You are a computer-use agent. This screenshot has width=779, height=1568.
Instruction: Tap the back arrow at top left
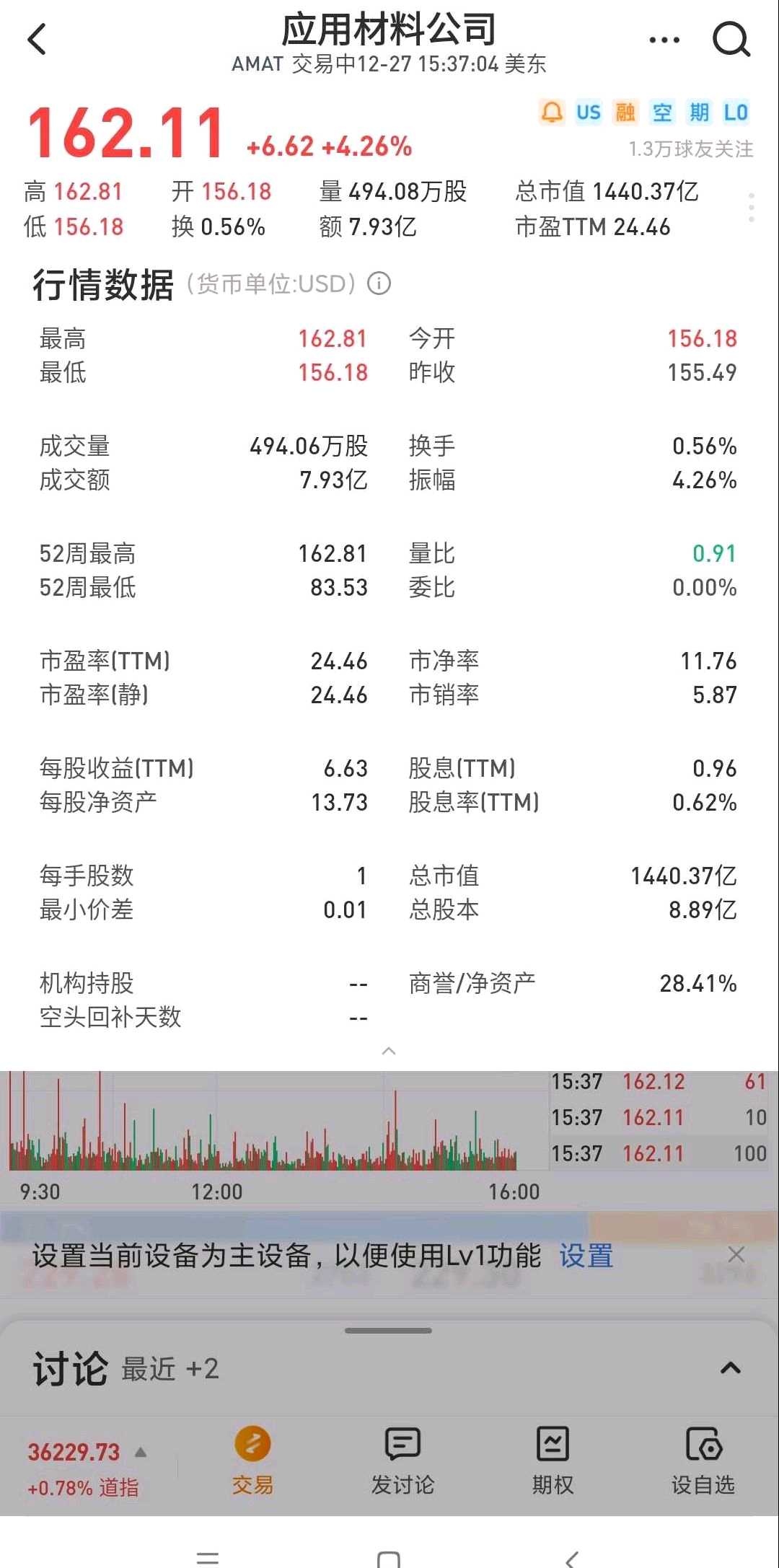click(38, 40)
